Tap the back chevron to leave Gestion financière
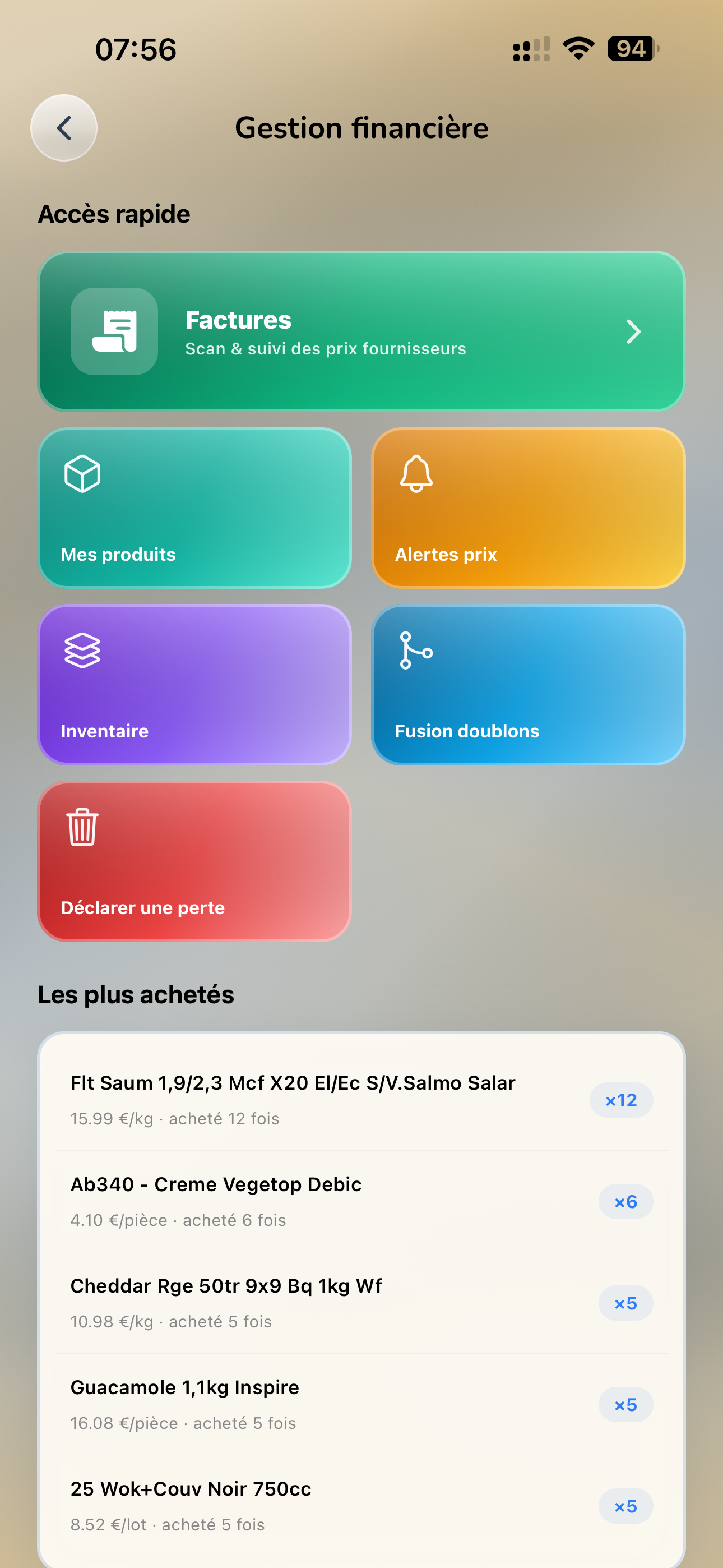 pos(63,128)
